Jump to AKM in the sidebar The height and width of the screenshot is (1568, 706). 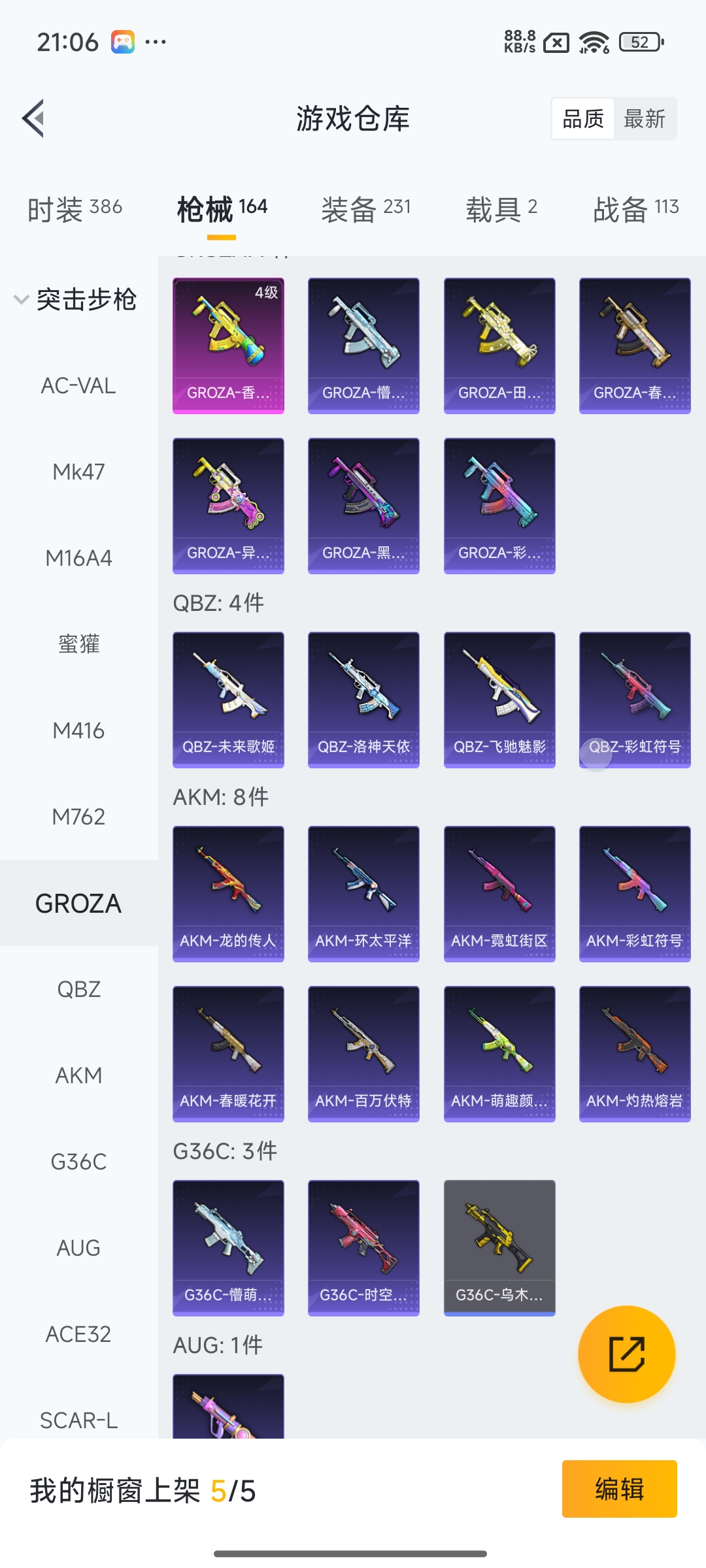coord(78,1075)
